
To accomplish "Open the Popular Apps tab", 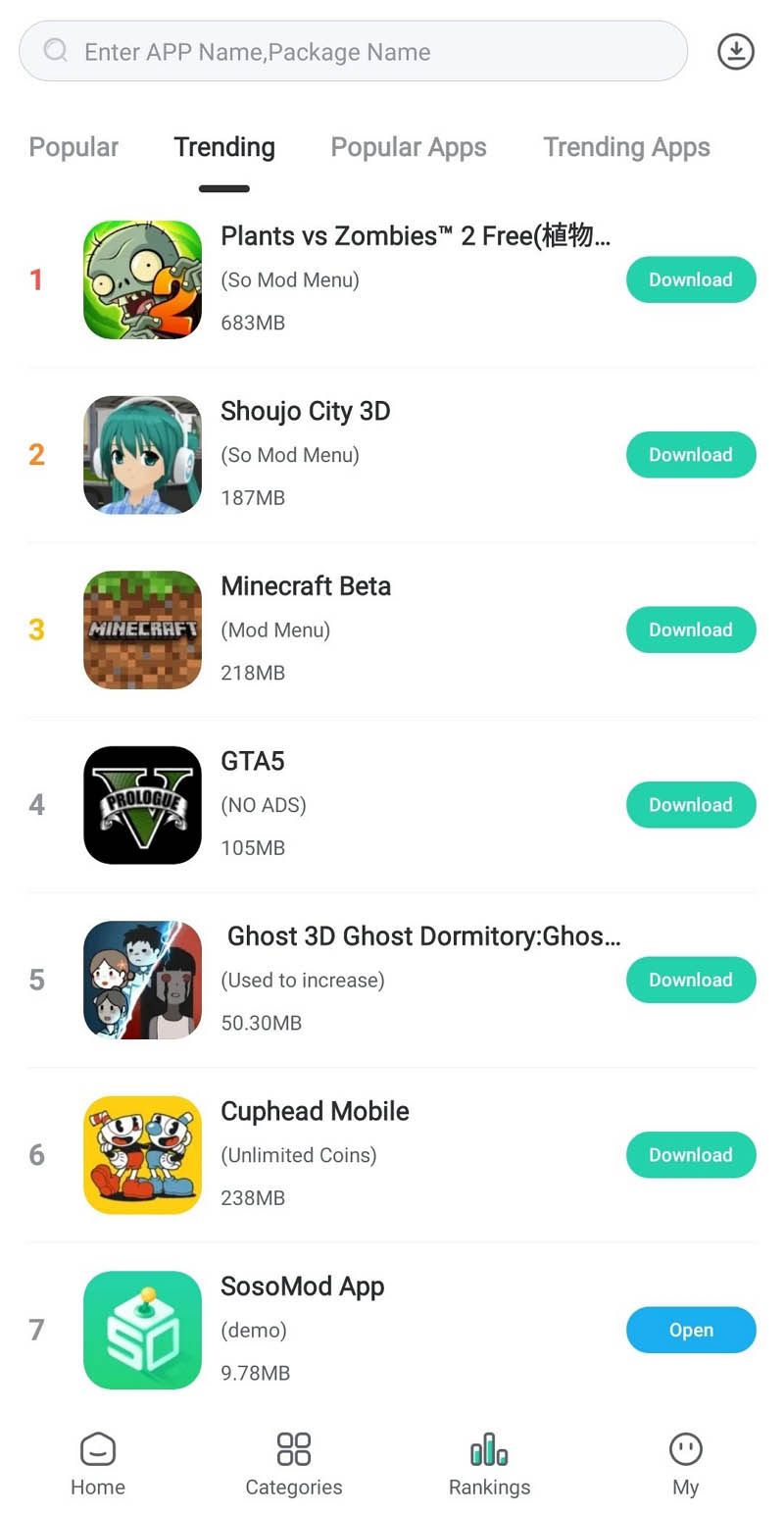I will [x=409, y=147].
